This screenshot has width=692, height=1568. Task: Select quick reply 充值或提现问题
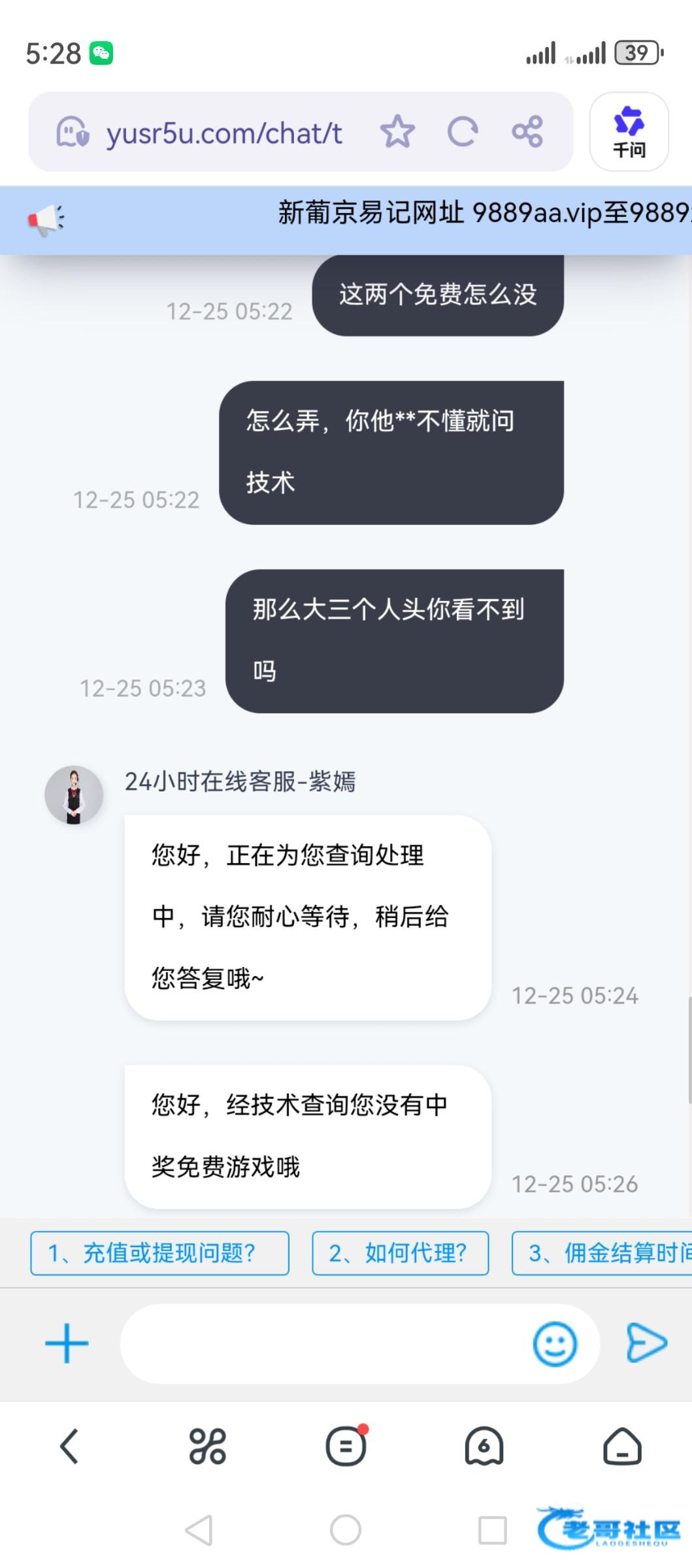point(159,1253)
